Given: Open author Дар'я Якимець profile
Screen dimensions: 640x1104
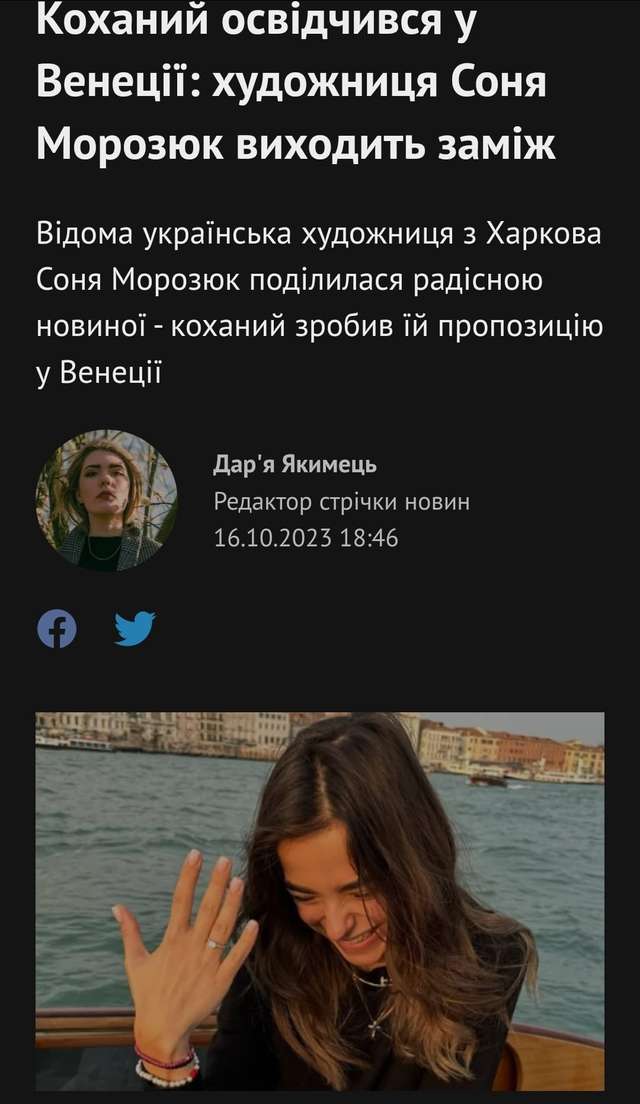Looking at the screenshot, I should coord(295,466).
